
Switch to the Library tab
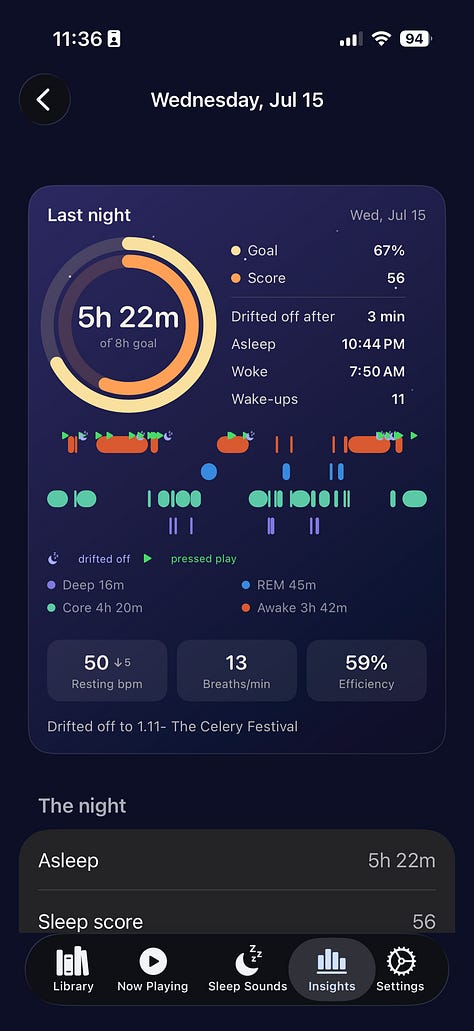tap(73, 970)
